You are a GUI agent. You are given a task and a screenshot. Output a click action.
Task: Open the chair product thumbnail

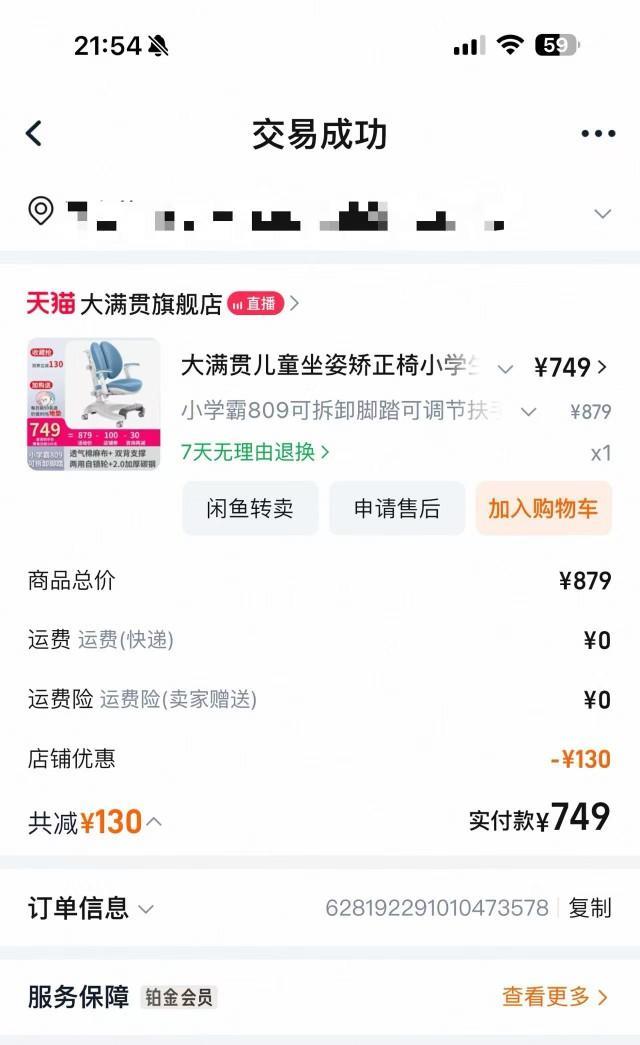click(93, 403)
